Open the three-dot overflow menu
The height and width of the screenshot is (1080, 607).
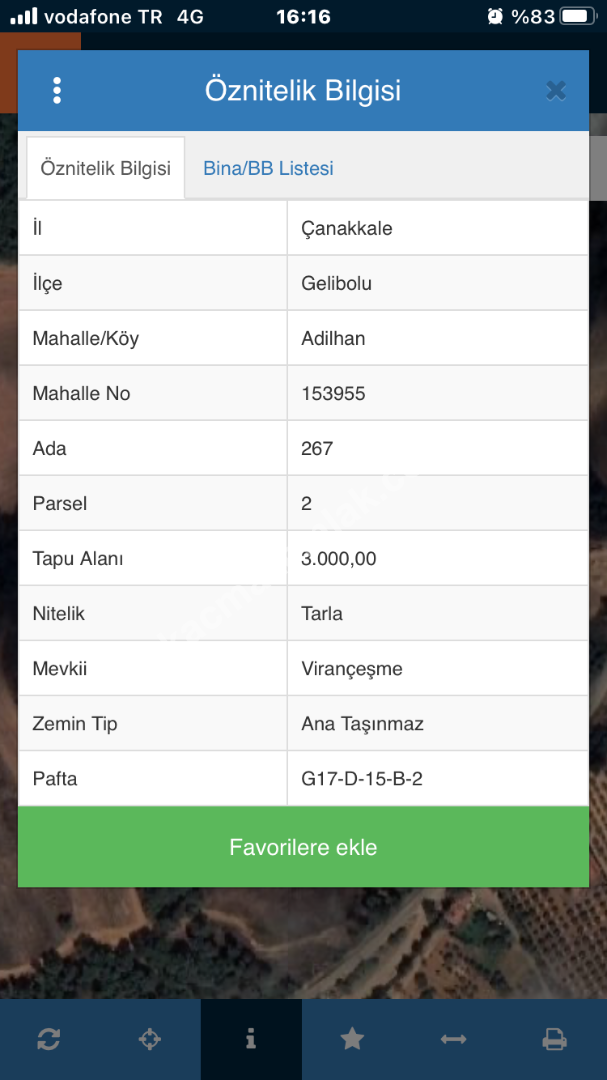coord(57,91)
